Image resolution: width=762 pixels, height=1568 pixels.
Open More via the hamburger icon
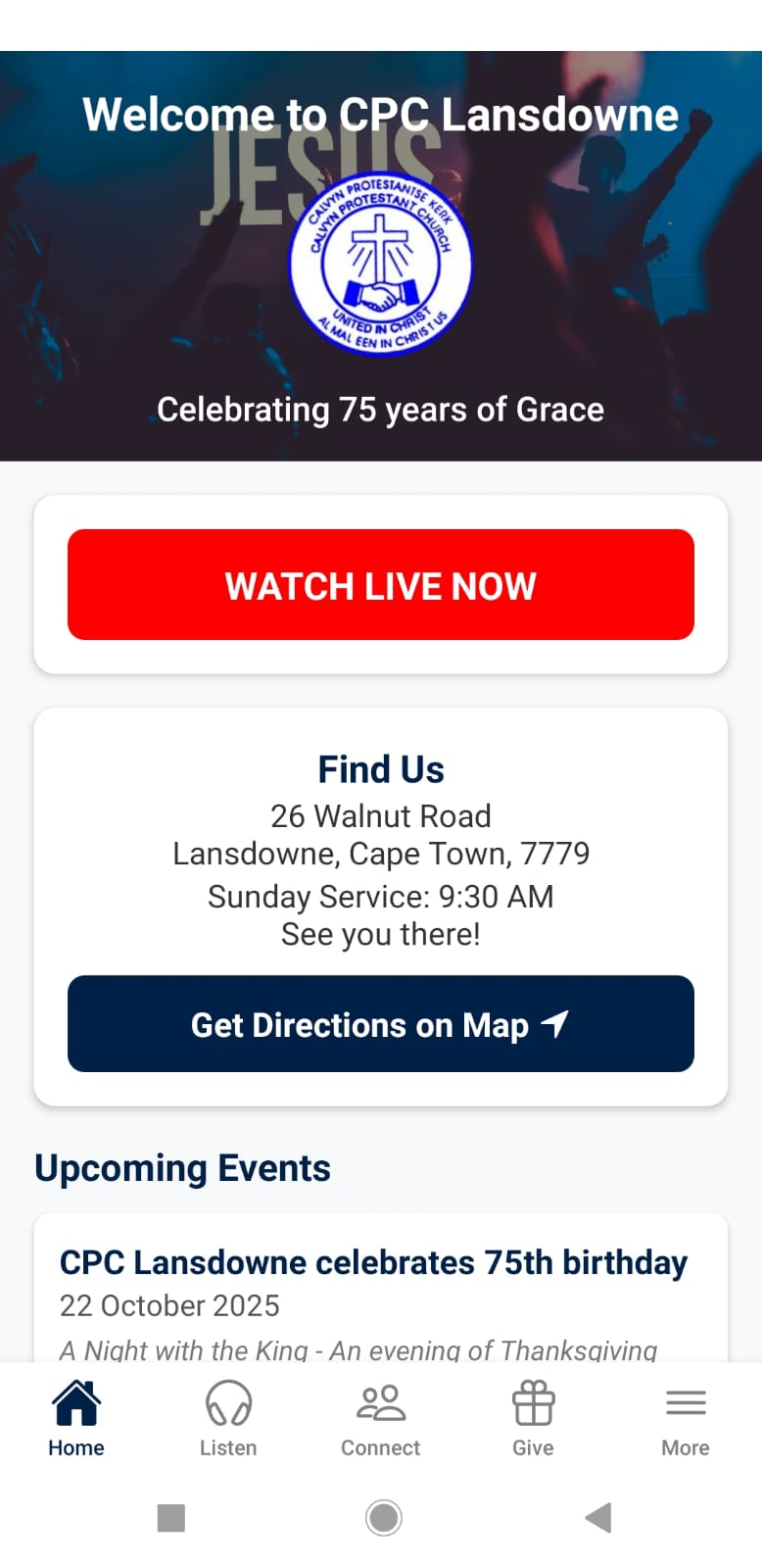click(x=685, y=1403)
